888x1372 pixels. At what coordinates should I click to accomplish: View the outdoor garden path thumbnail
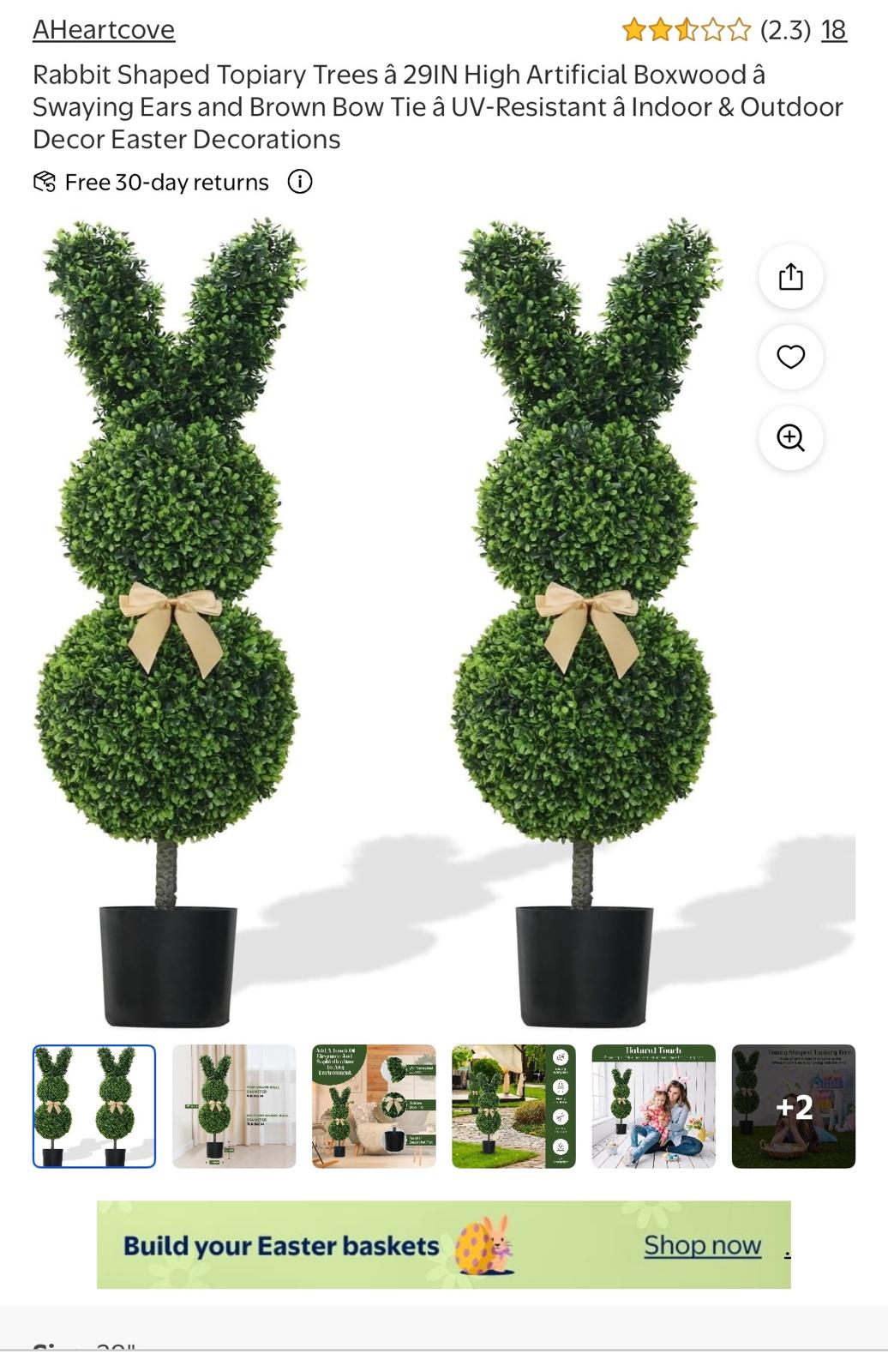[513, 1106]
